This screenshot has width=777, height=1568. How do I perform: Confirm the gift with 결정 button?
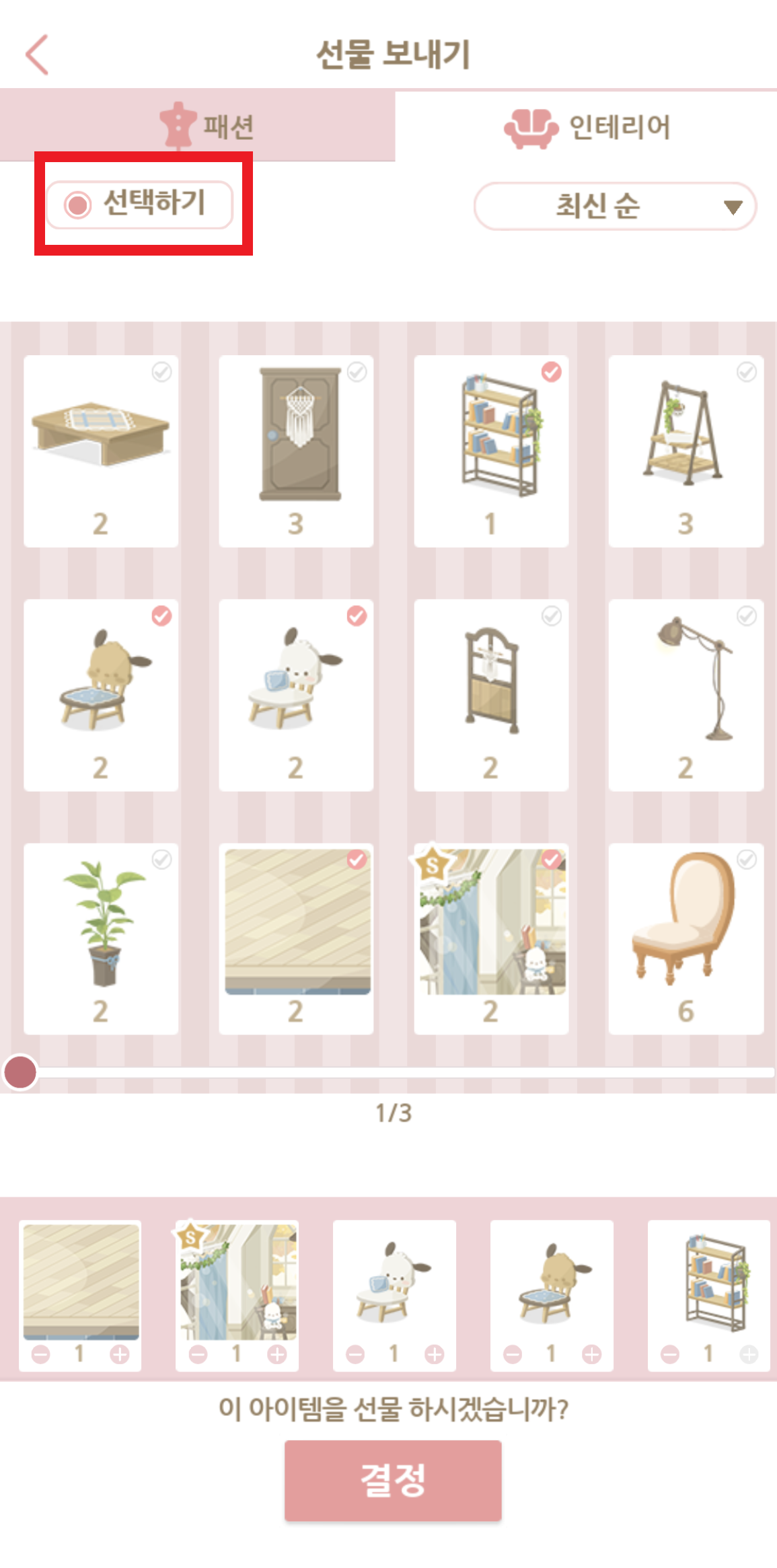[393, 1480]
